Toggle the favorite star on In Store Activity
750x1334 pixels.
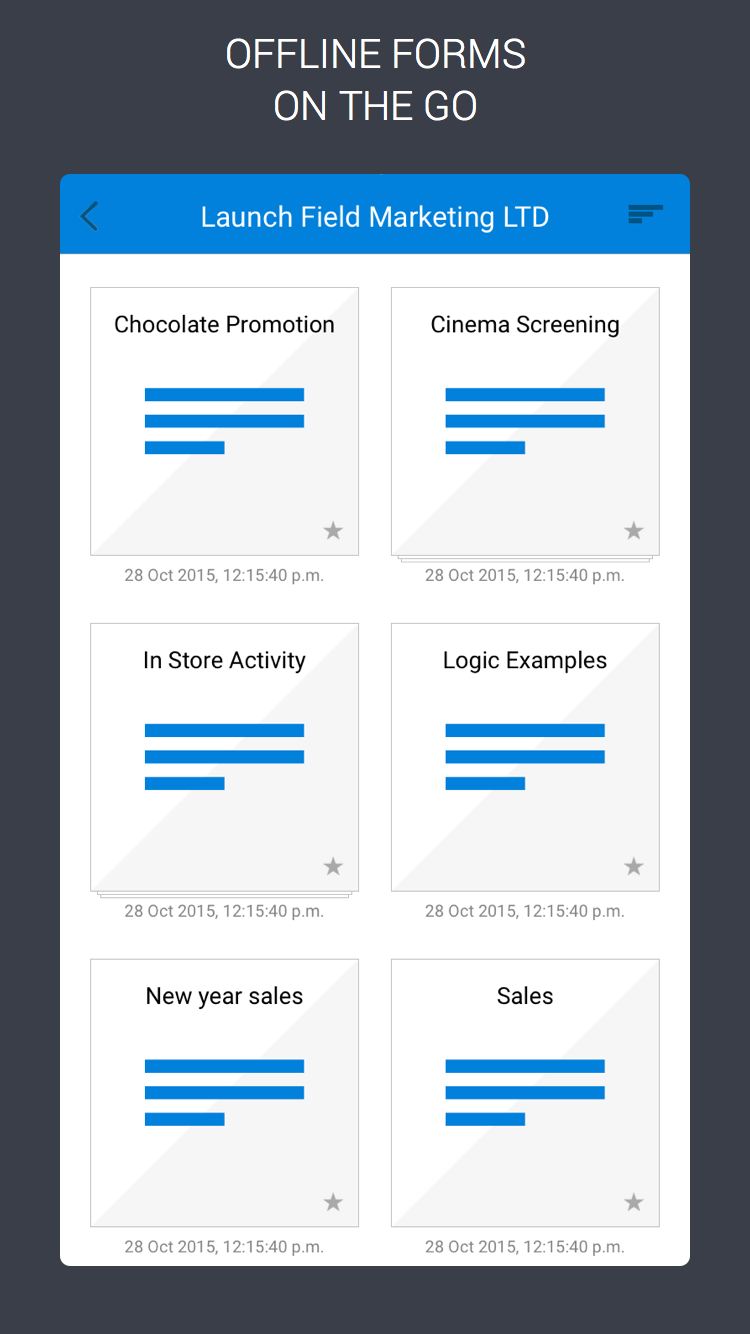pos(333,867)
